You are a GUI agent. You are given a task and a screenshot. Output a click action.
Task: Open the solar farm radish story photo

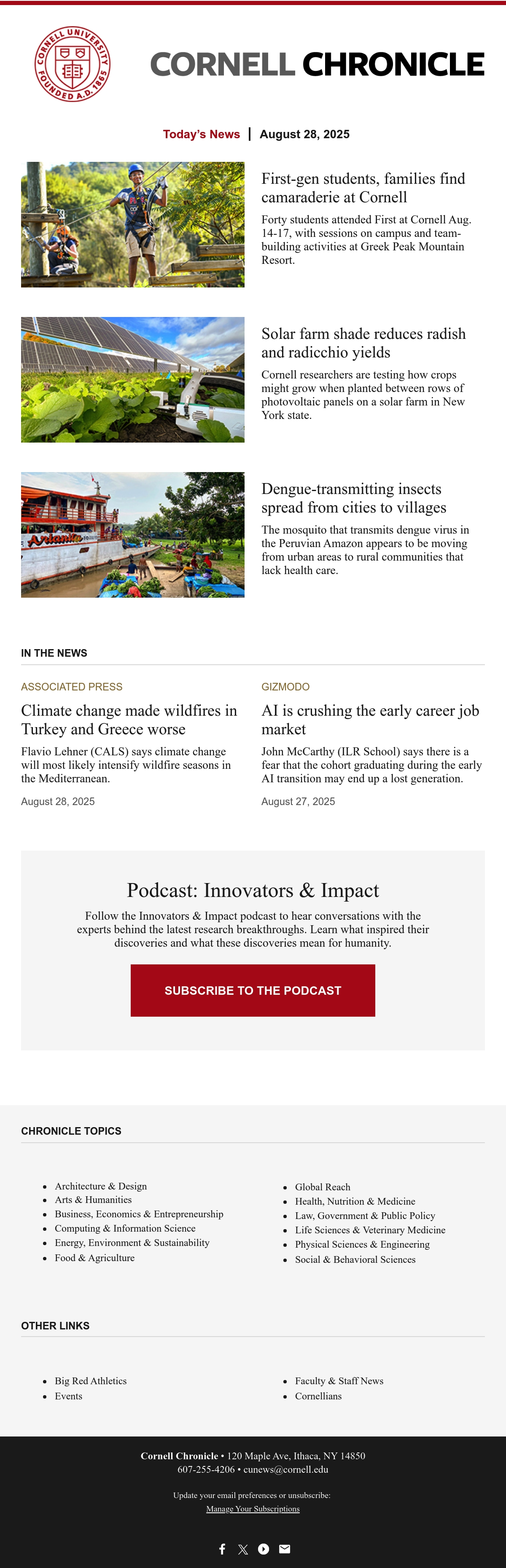133,379
